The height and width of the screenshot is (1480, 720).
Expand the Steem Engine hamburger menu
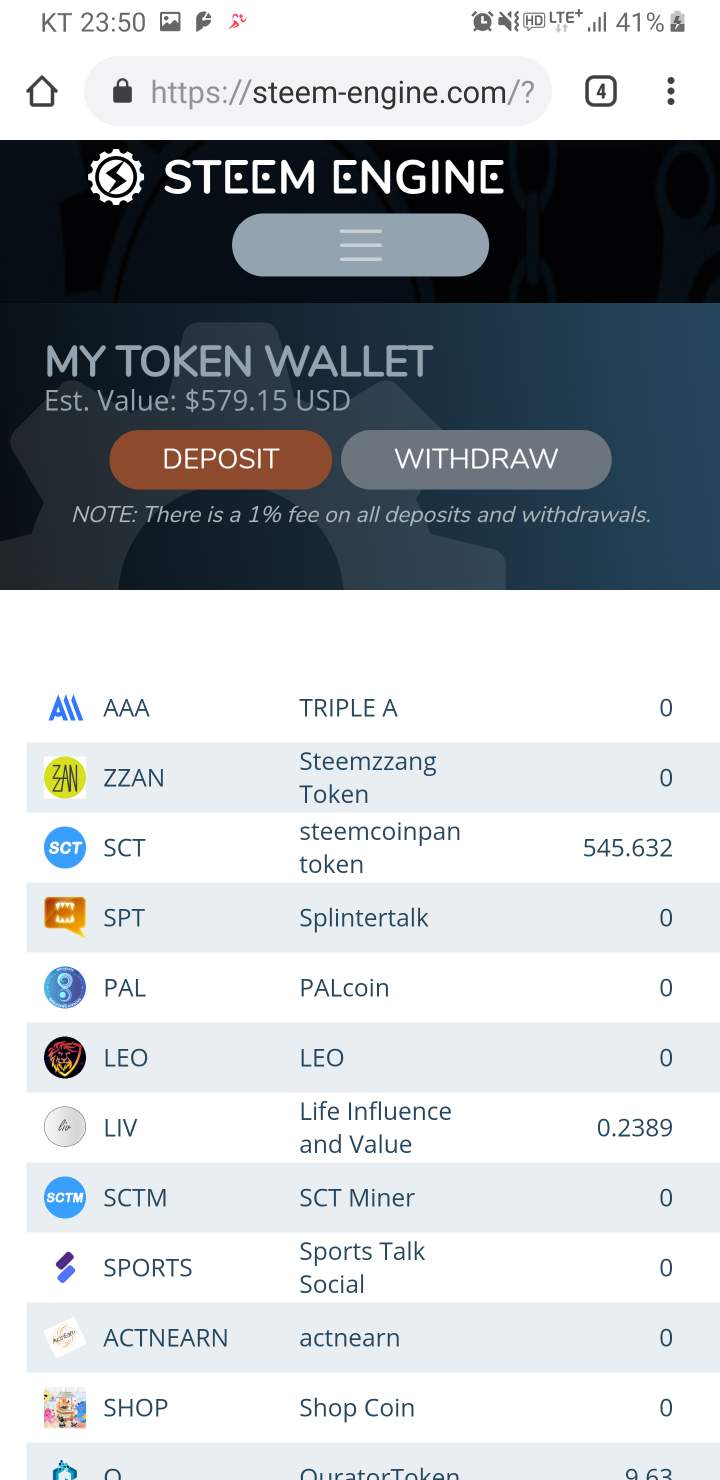[360, 245]
